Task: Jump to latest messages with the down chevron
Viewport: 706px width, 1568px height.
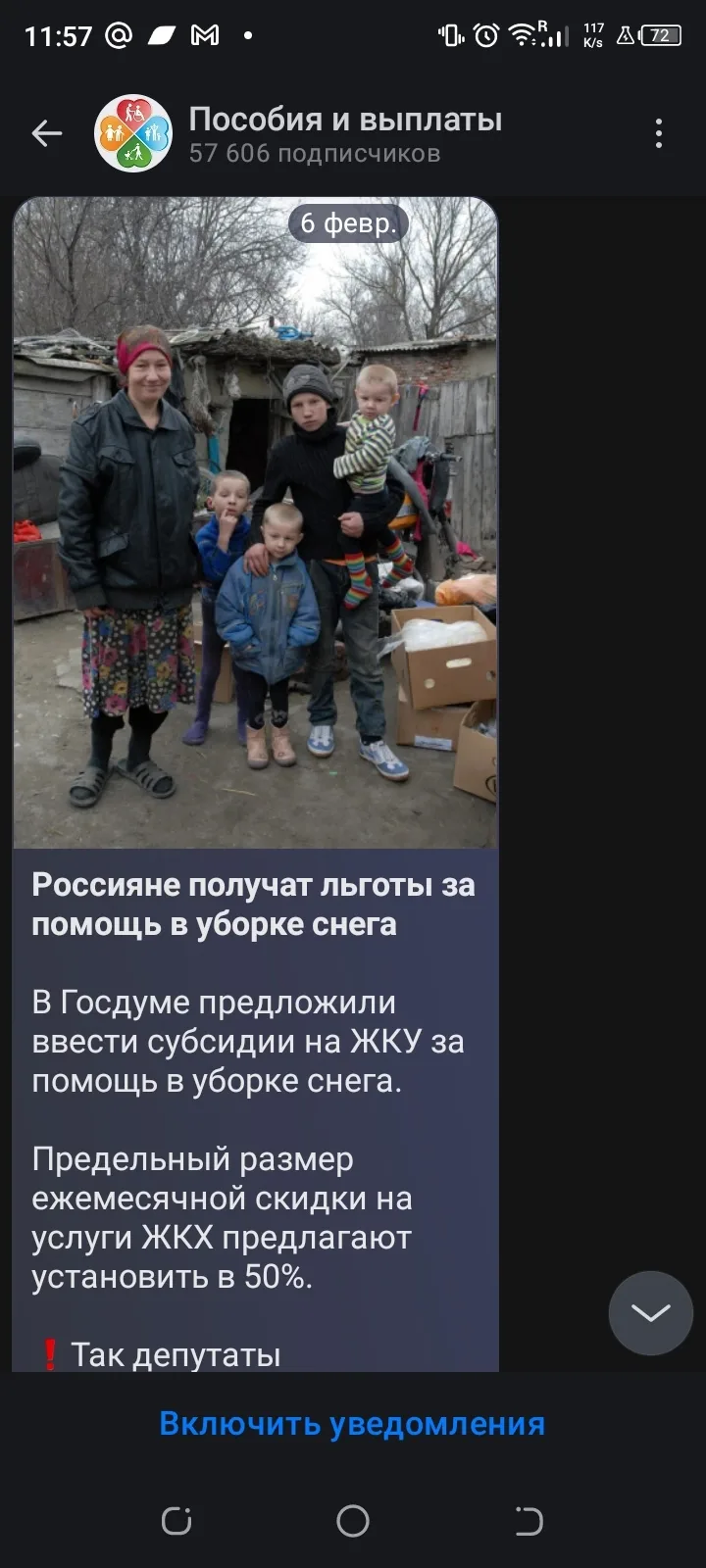Action: 650,1312
